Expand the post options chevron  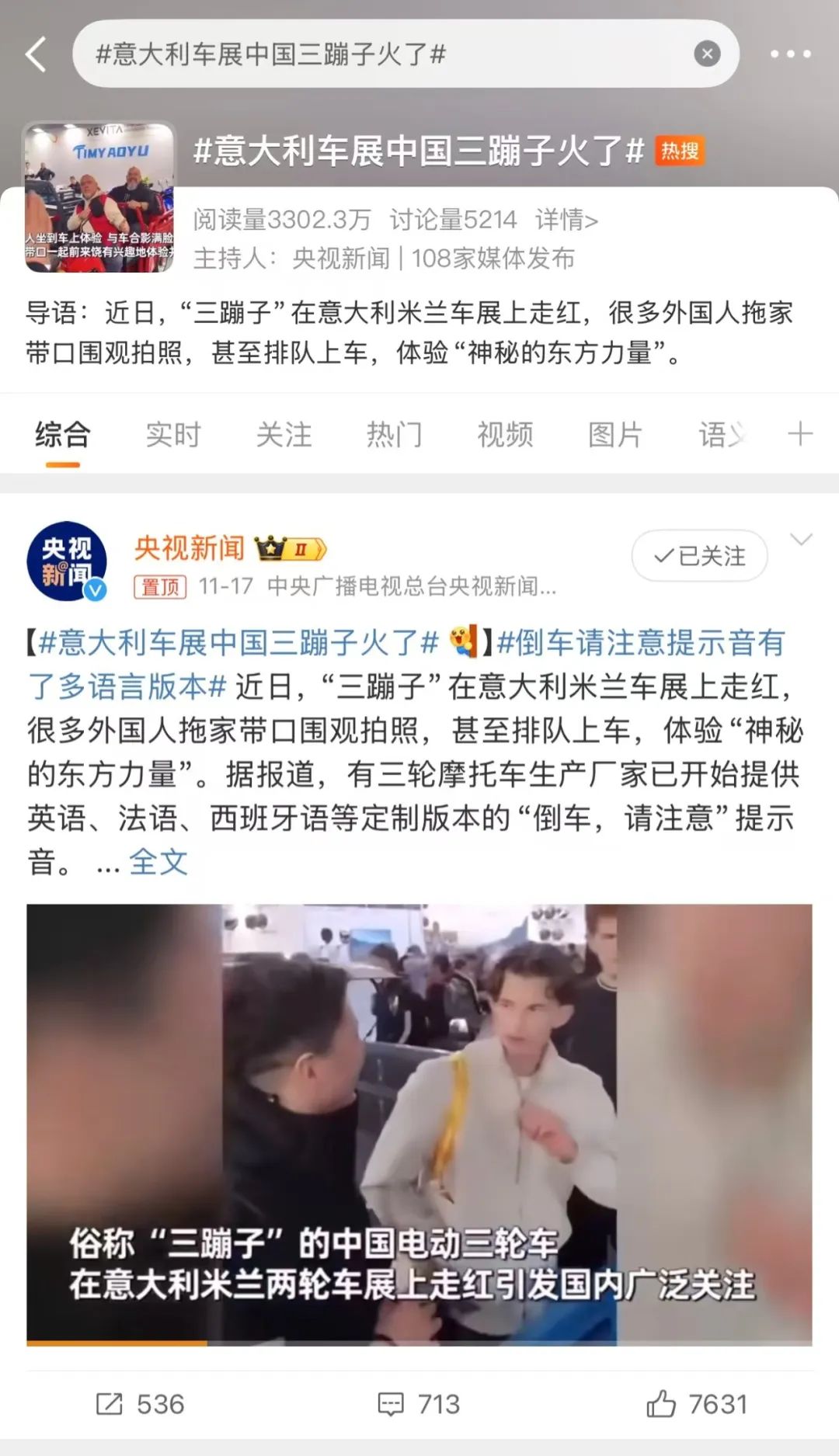tap(801, 540)
